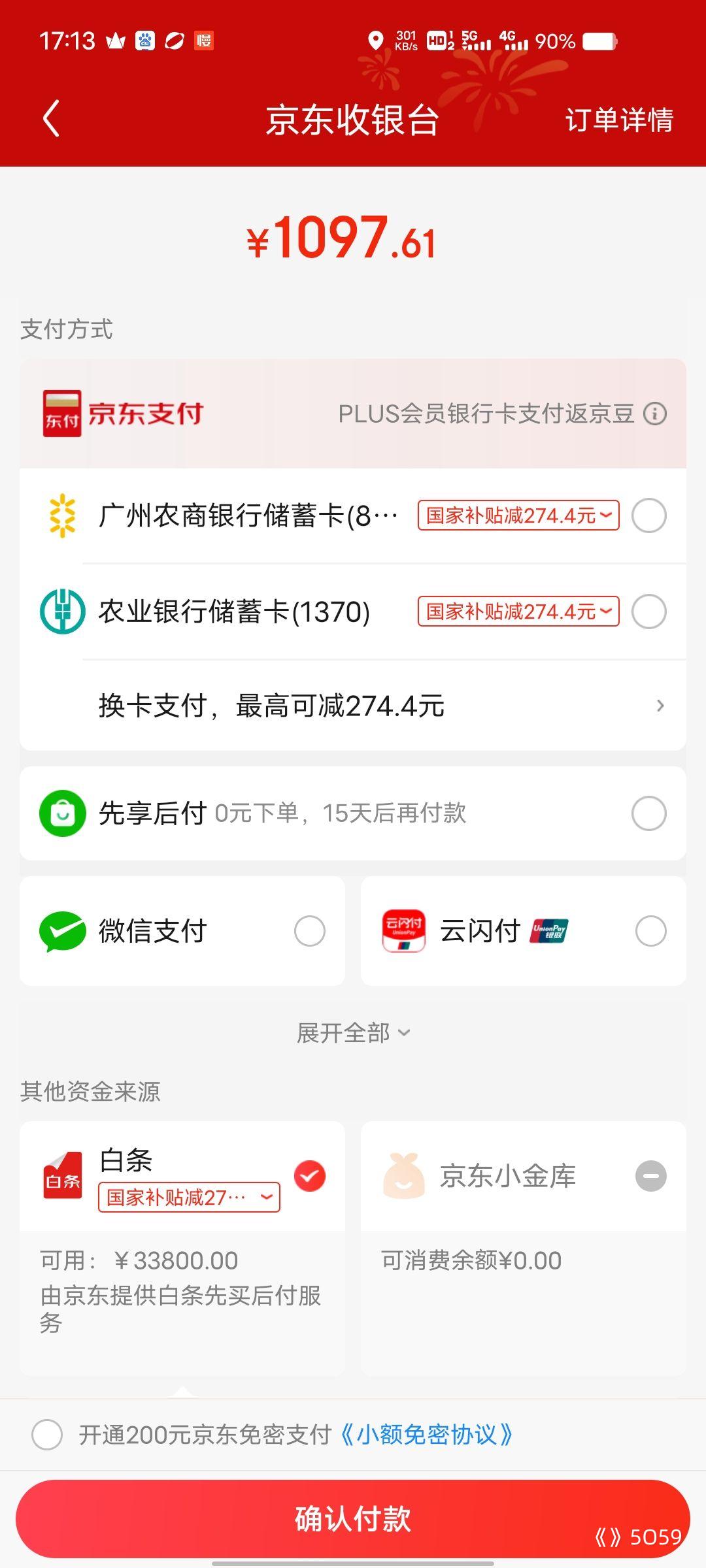Expand all payment methods with 展开全部
The image size is (706, 1568).
[x=353, y=1033]
